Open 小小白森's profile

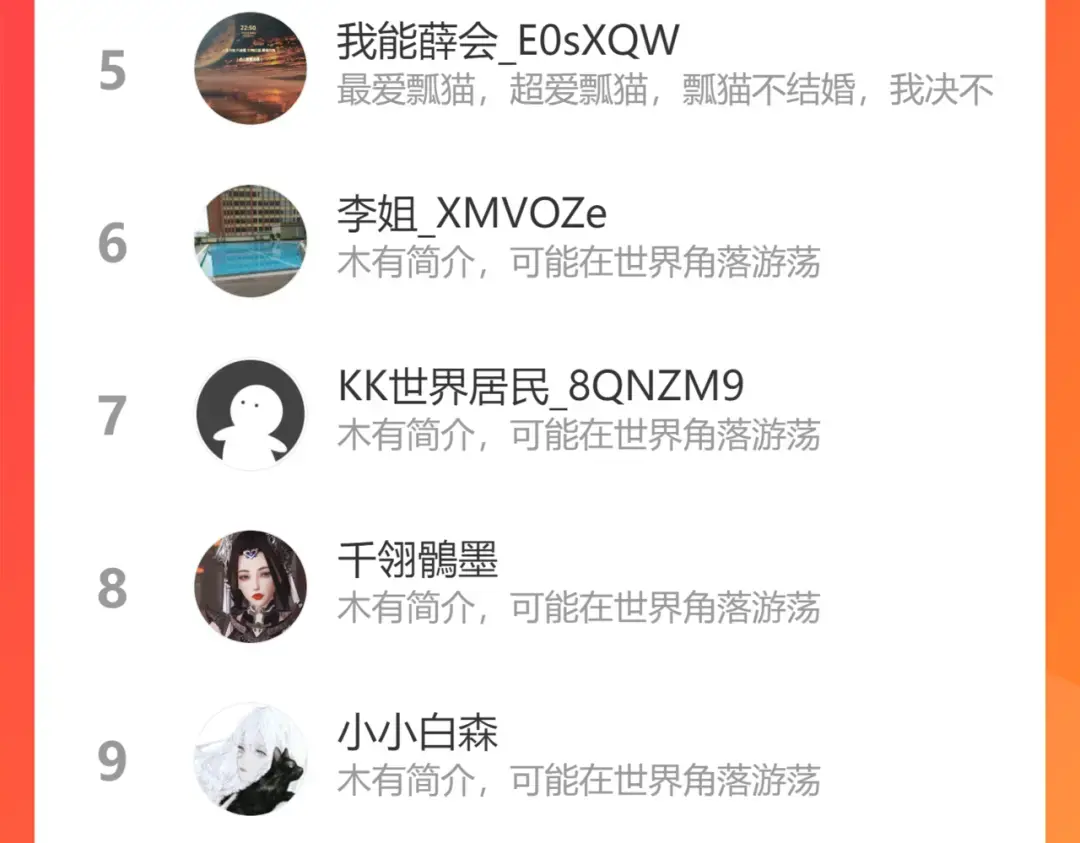tap(418, 733)
